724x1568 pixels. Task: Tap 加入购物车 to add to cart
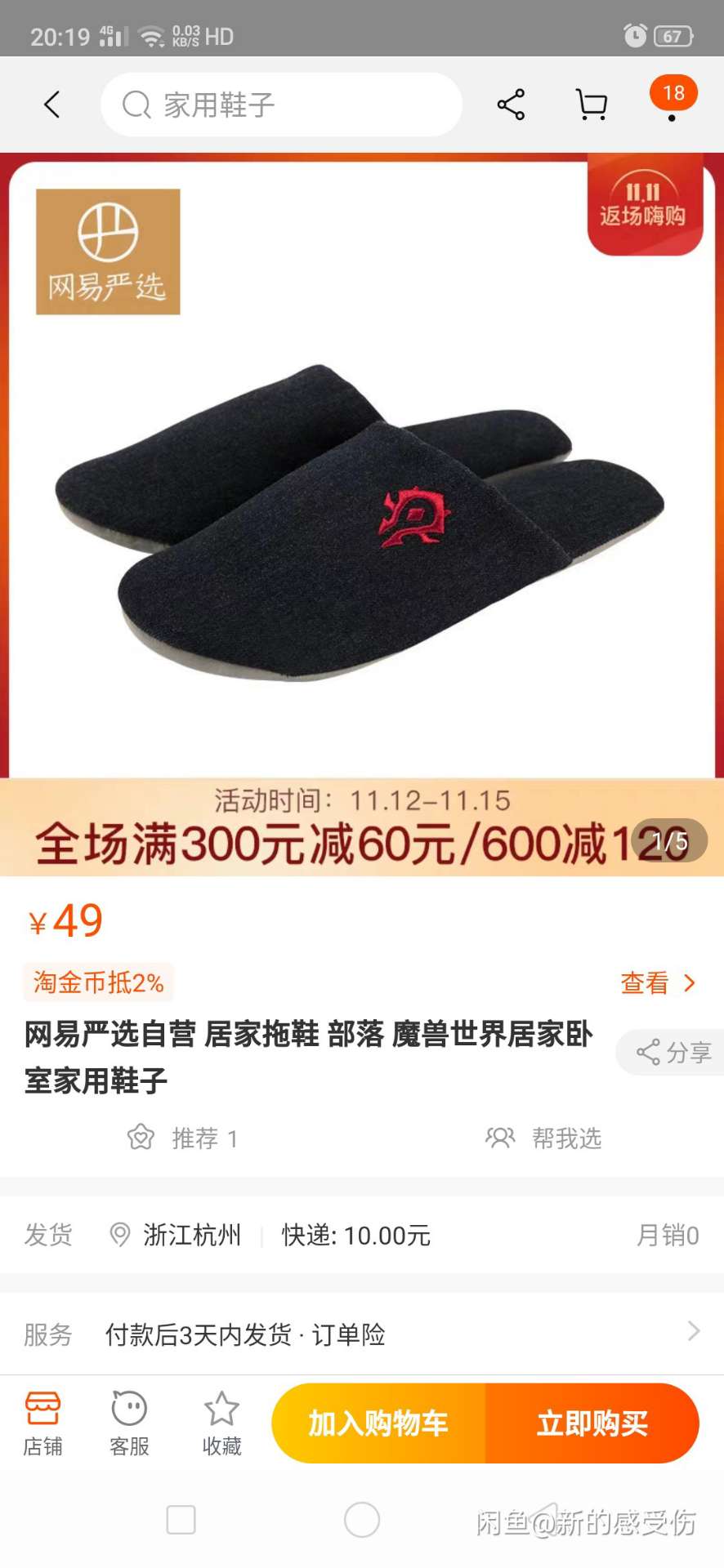coord(378,1423)
